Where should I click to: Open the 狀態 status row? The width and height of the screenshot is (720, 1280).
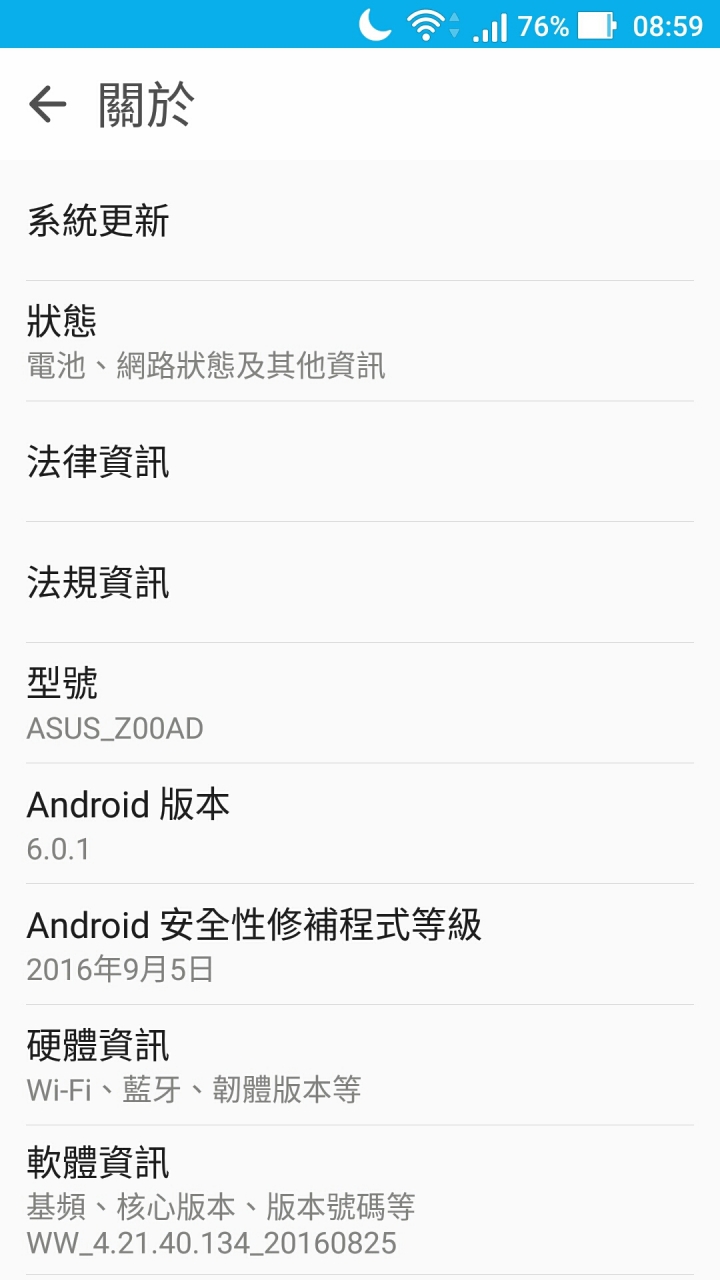point(360,342)
